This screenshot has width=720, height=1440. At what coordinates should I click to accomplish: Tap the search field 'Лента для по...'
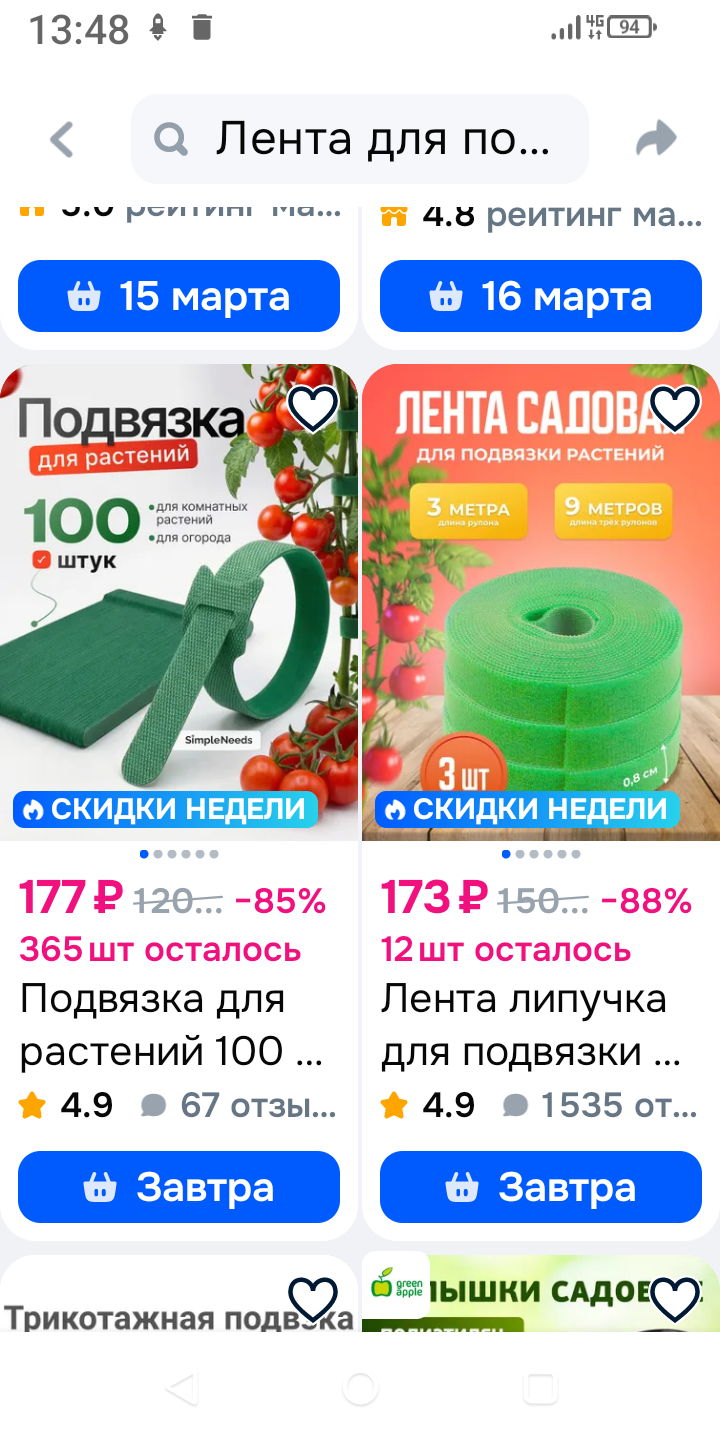click(360, 140)
